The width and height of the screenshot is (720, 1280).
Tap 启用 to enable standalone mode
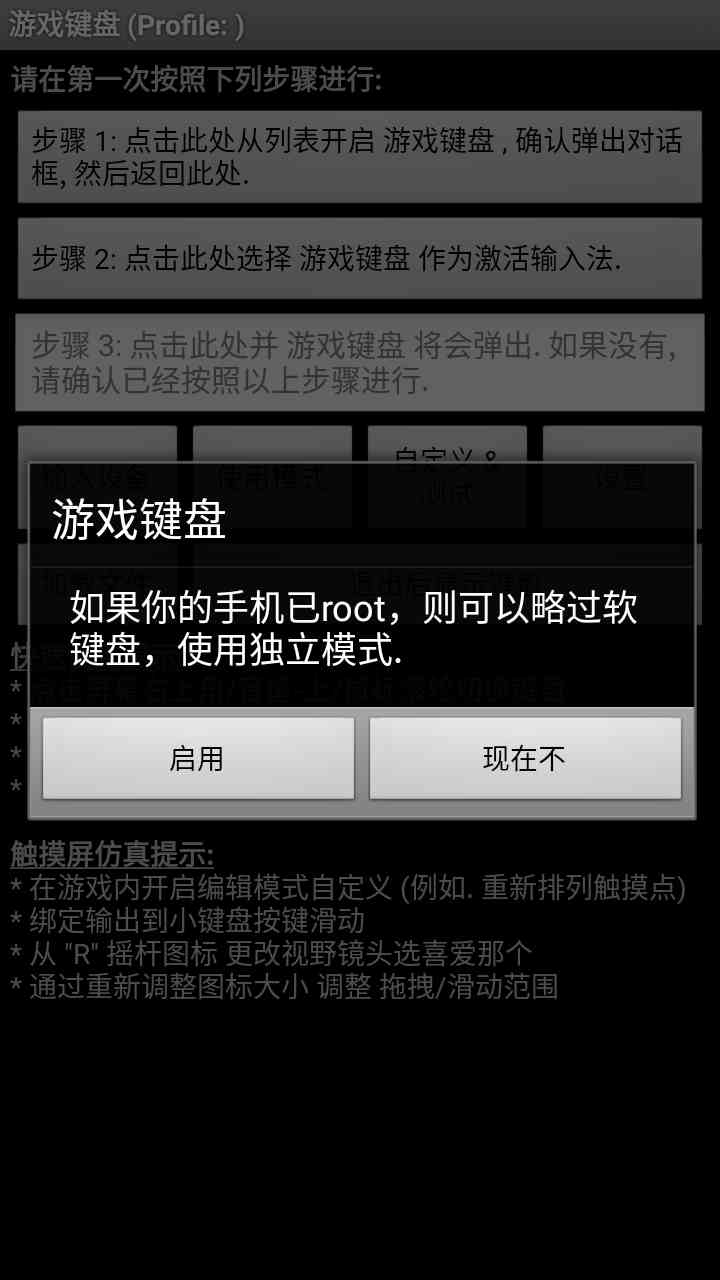pos(198,758)
